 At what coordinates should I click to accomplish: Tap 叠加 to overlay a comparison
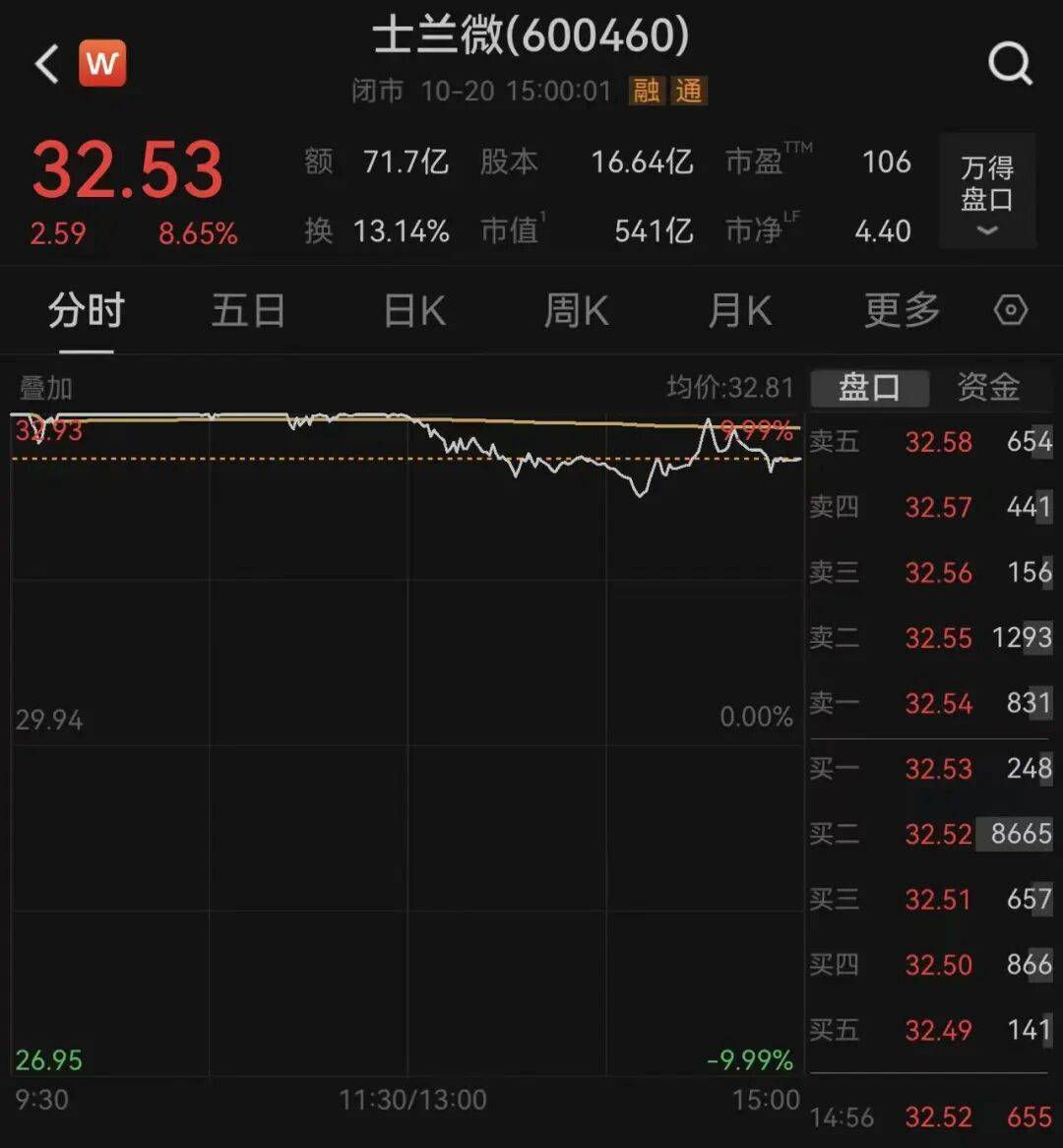tap(46, 388)
